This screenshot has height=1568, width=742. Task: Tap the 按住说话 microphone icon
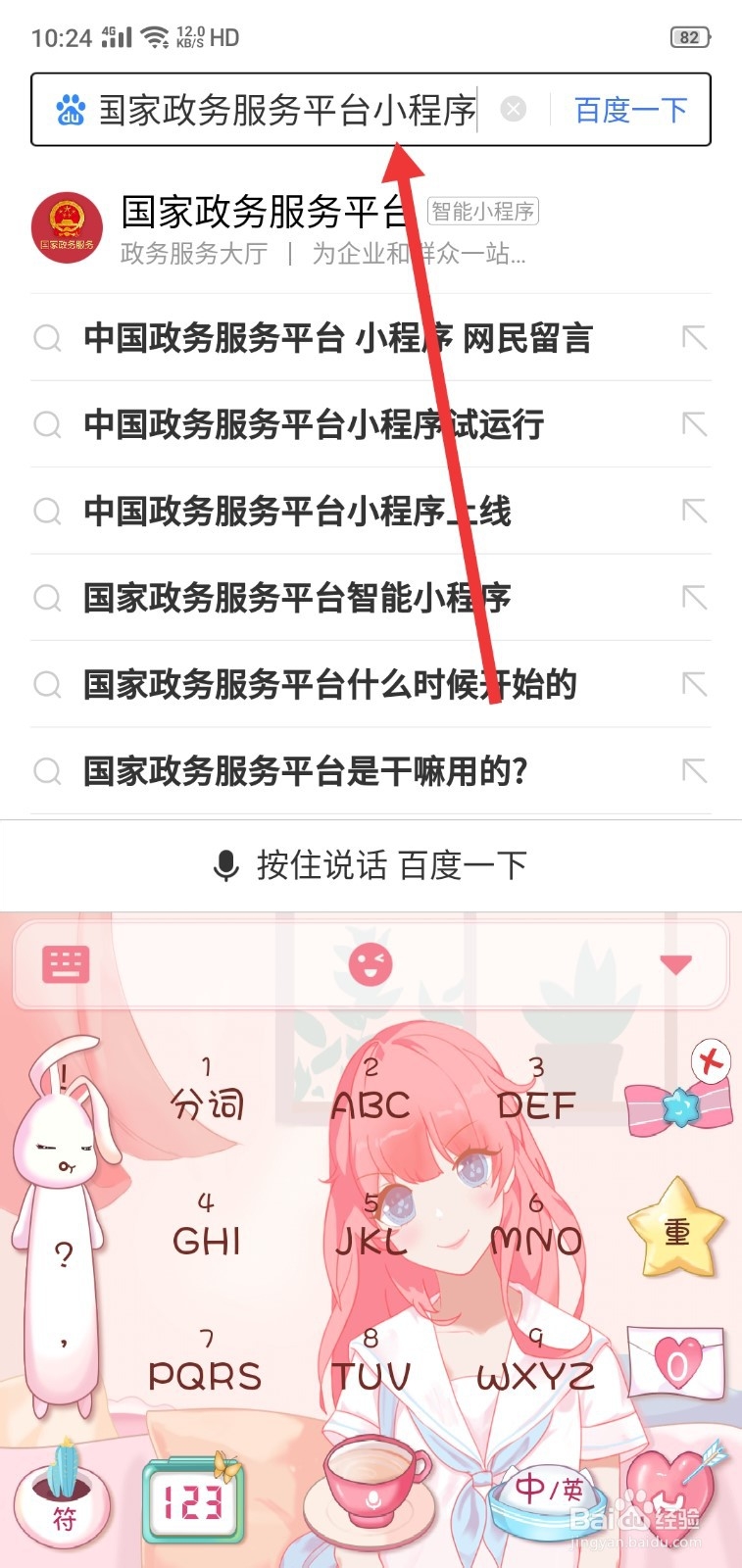click(x=227, y=864)
